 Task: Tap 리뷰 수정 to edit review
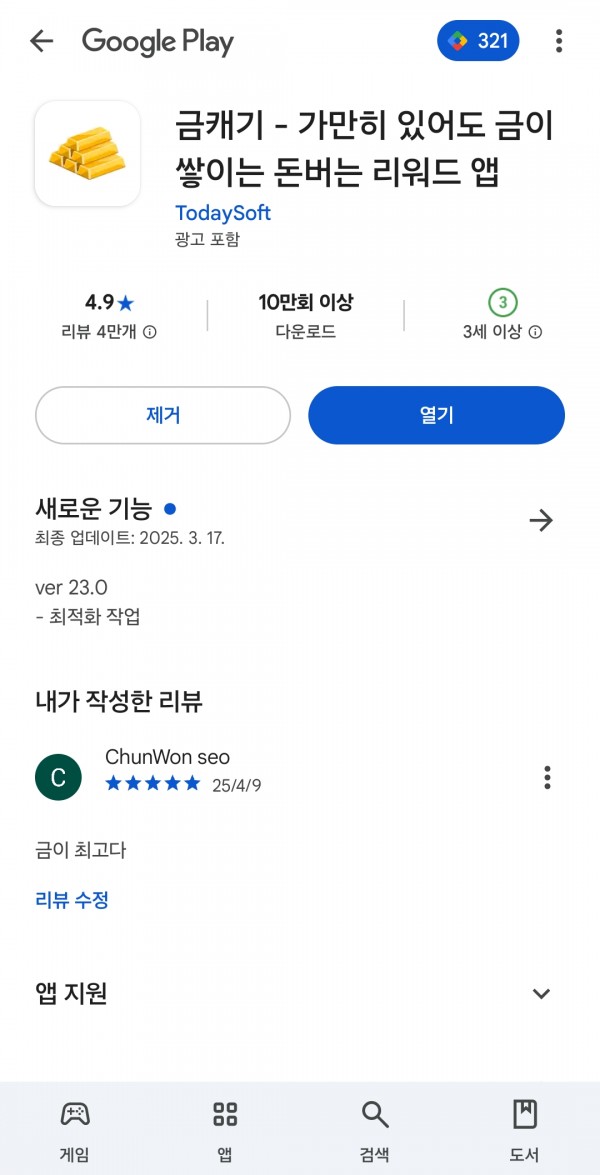click(72, 899)
